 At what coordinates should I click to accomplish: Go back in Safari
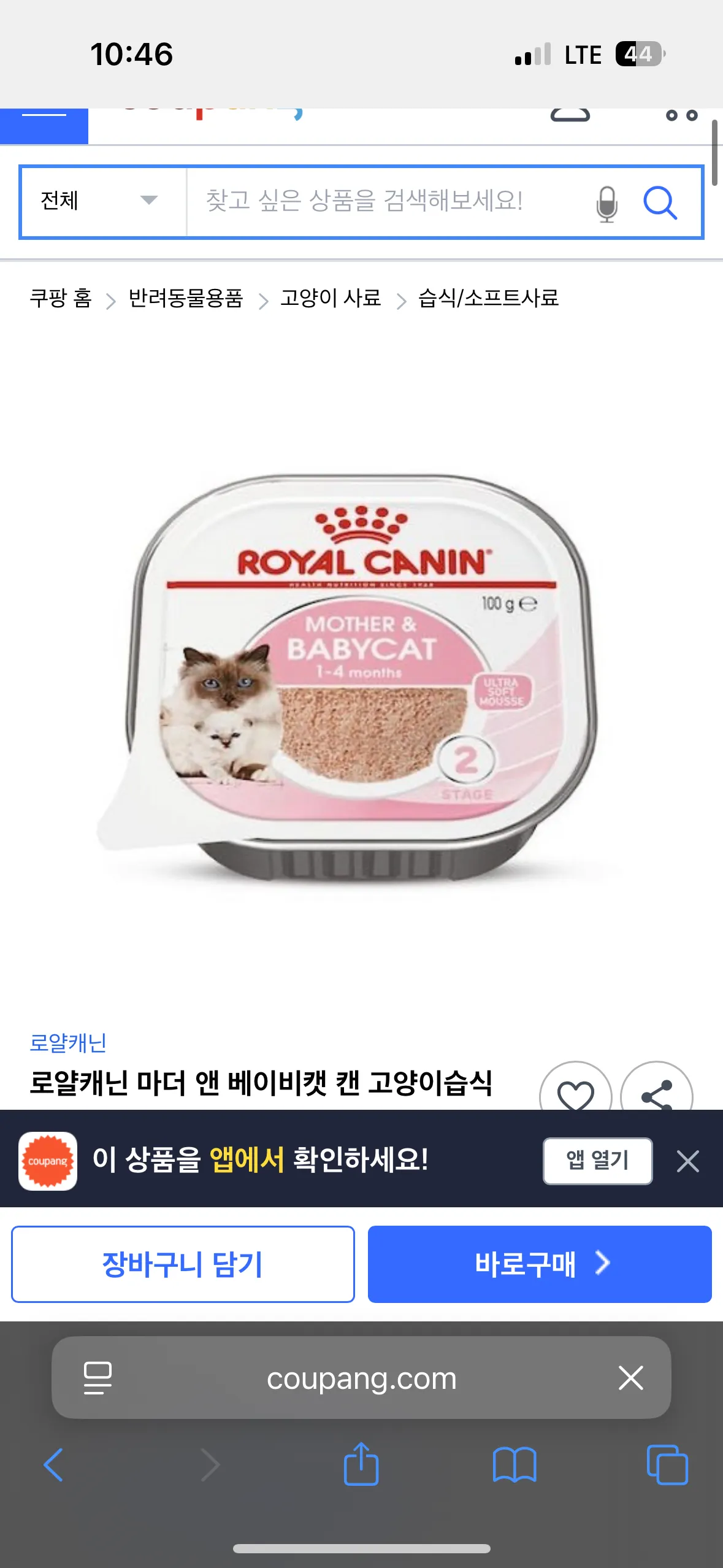click(54, 1464)
